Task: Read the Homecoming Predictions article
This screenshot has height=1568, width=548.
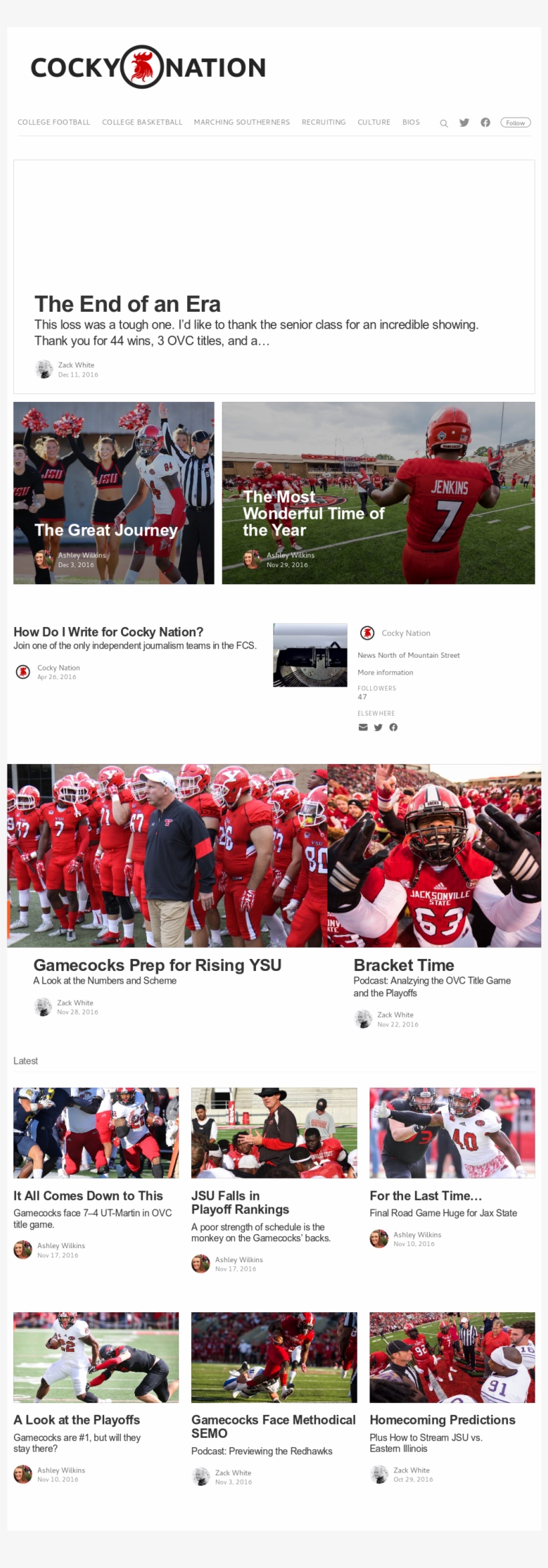Action: click(442, 1420)
